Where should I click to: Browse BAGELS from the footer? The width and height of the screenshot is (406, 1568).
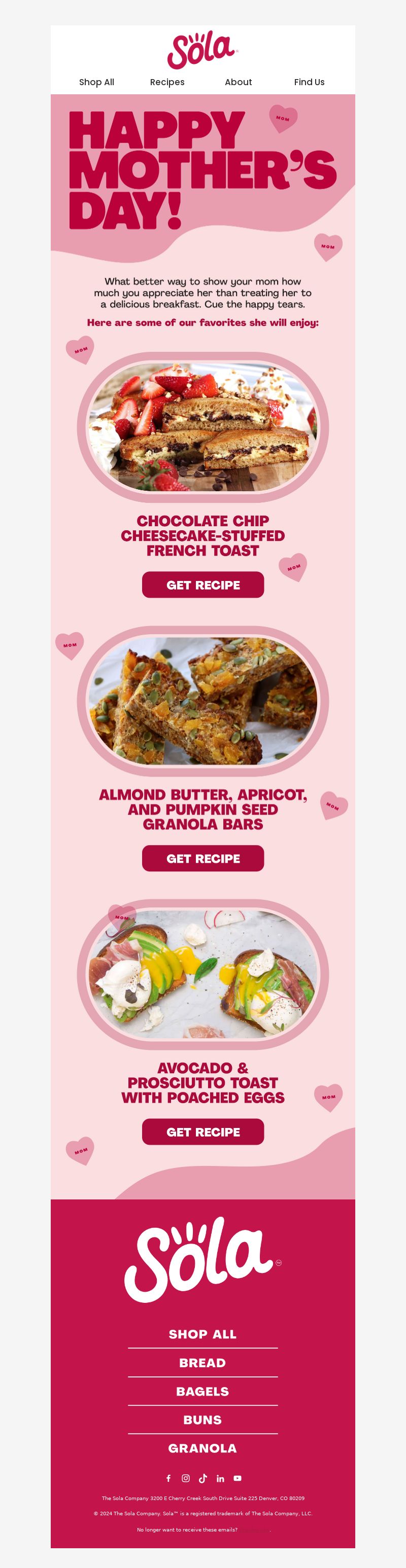coord(202,1391)
